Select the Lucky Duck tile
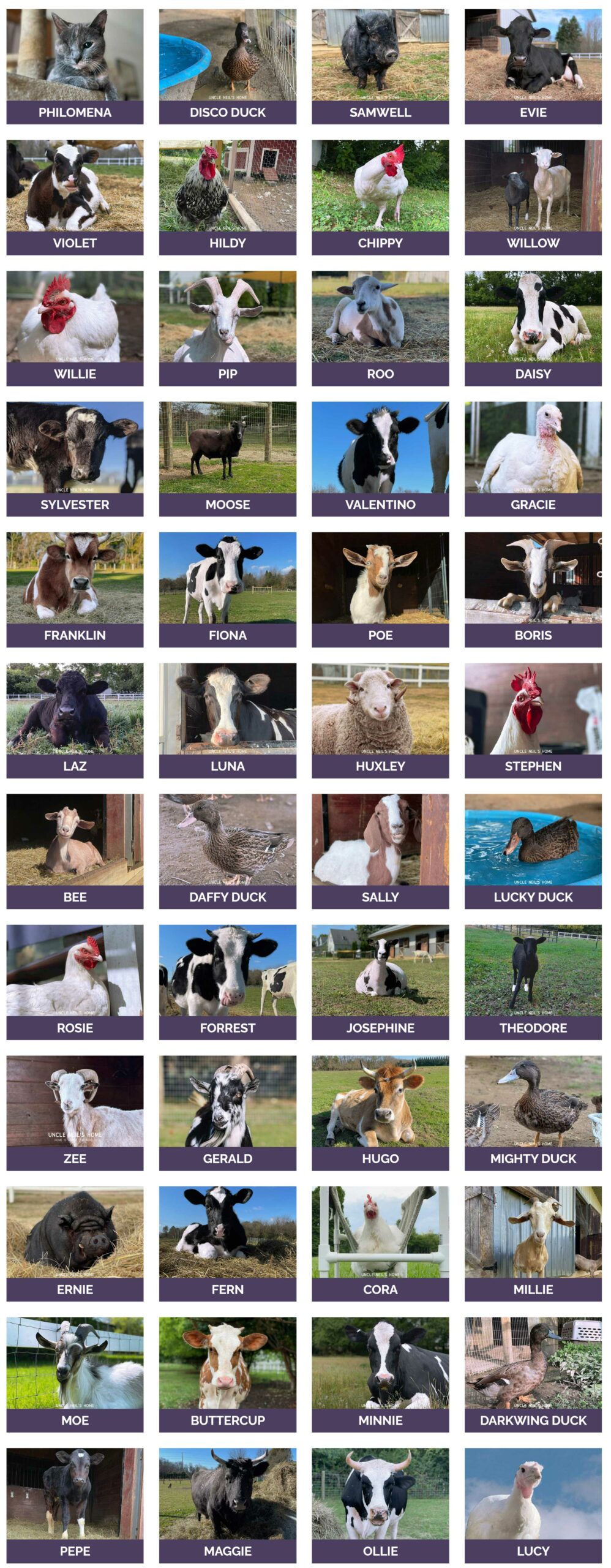This screenshot has height=1568, width=611. (533, 851)
